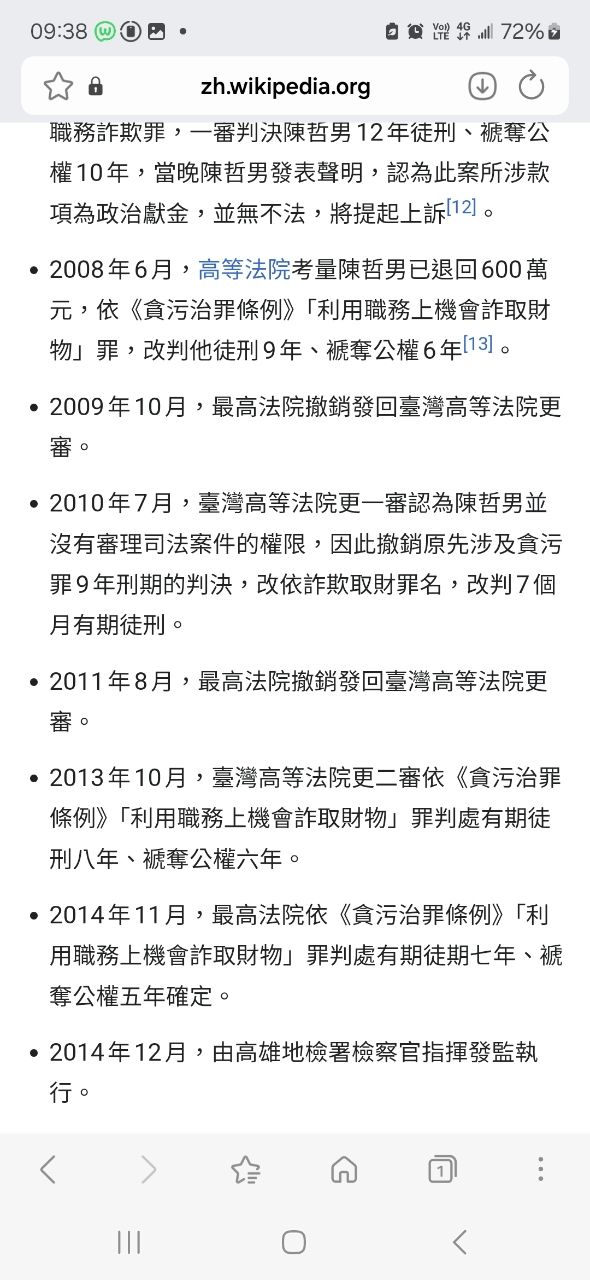The width and height of the screenshot is (590, 1280).
Task: Open citation reference [13]
Action: pyautogui.click(x=478, y=343)
